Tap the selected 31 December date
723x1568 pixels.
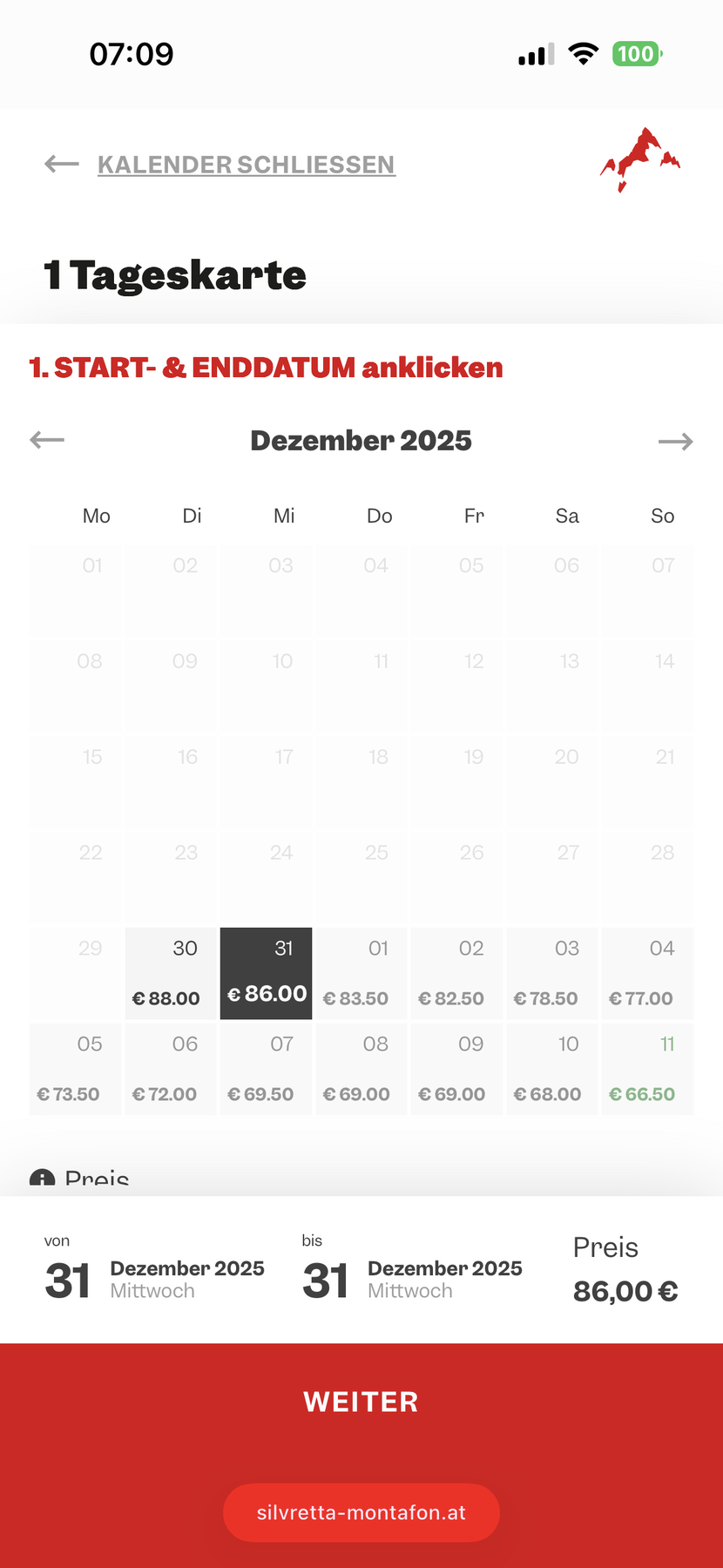267,973
